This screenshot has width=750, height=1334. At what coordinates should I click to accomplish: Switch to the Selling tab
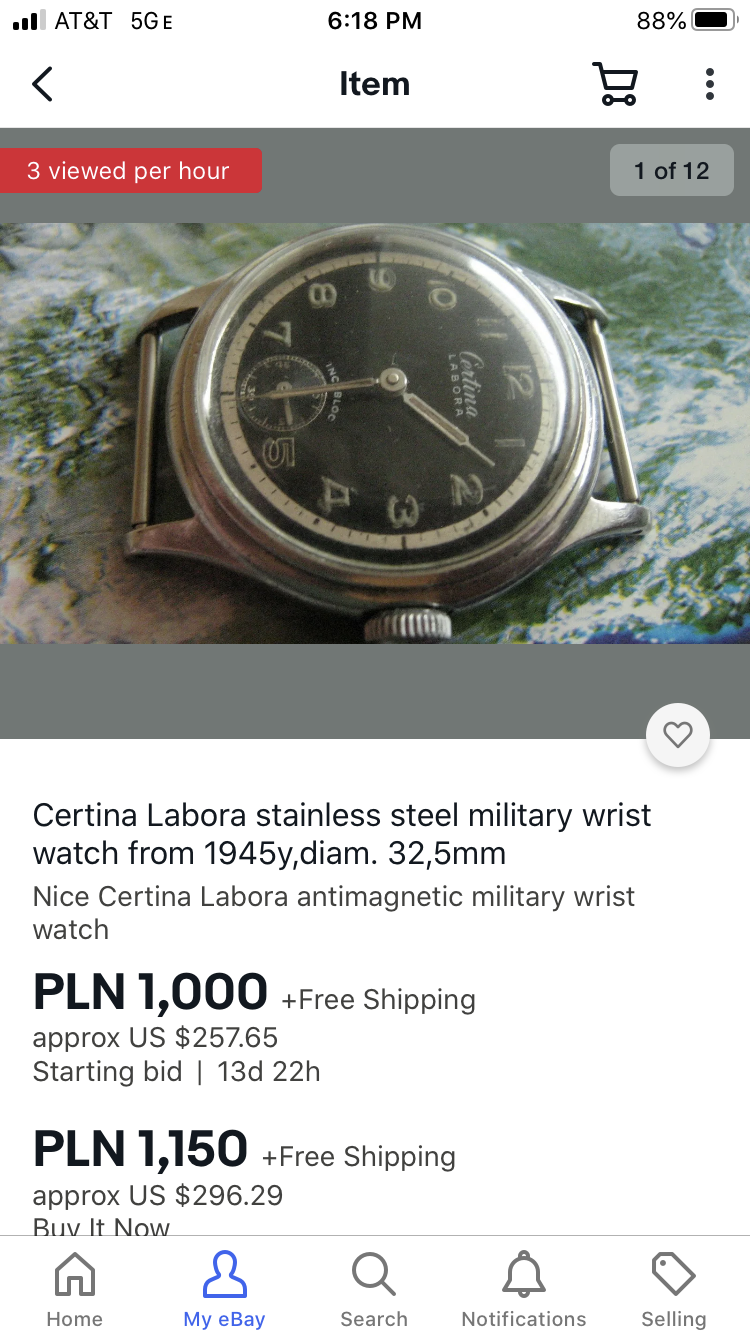coord(673,1290)
